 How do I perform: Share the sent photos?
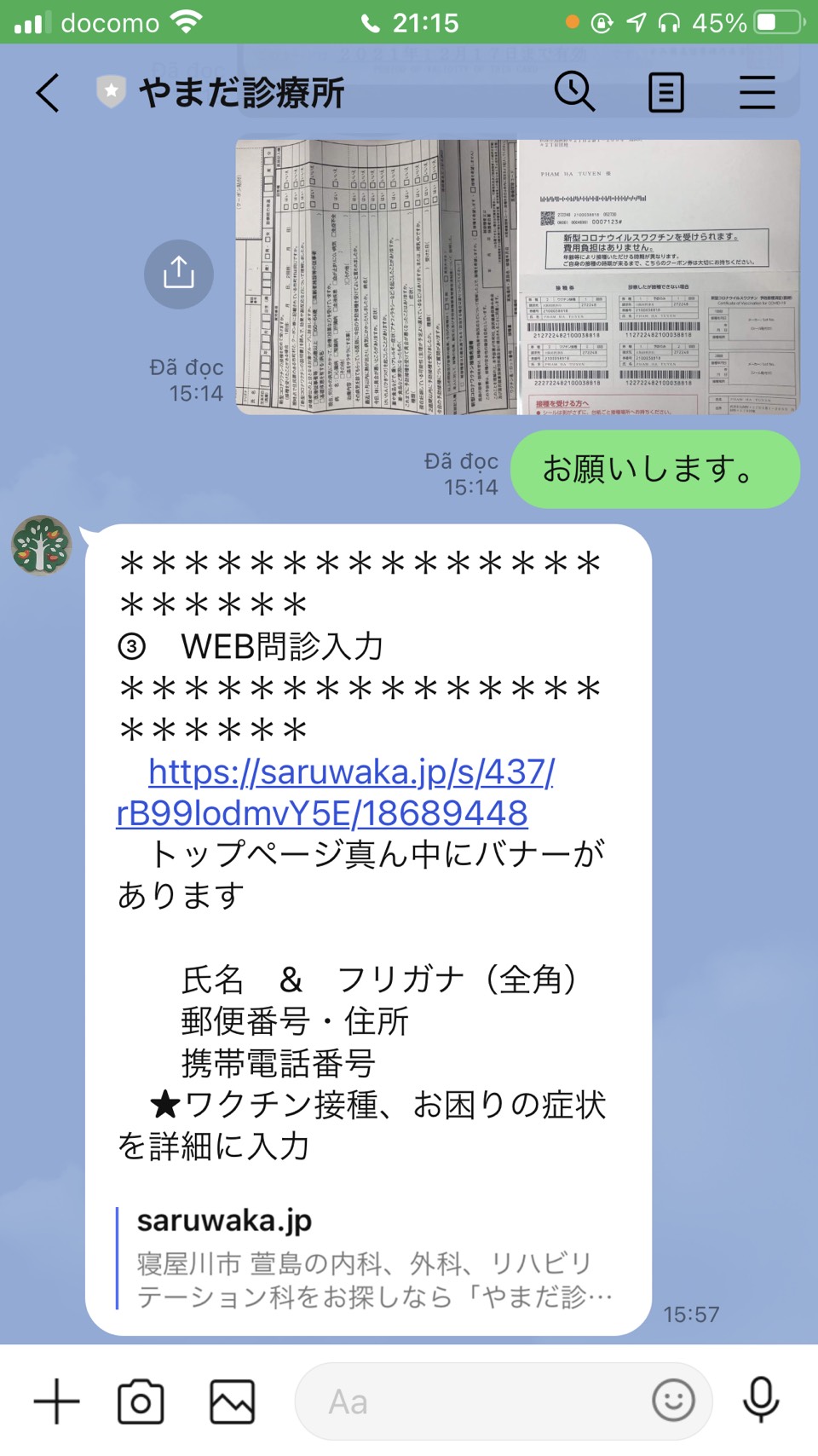[x=179, y=274]
